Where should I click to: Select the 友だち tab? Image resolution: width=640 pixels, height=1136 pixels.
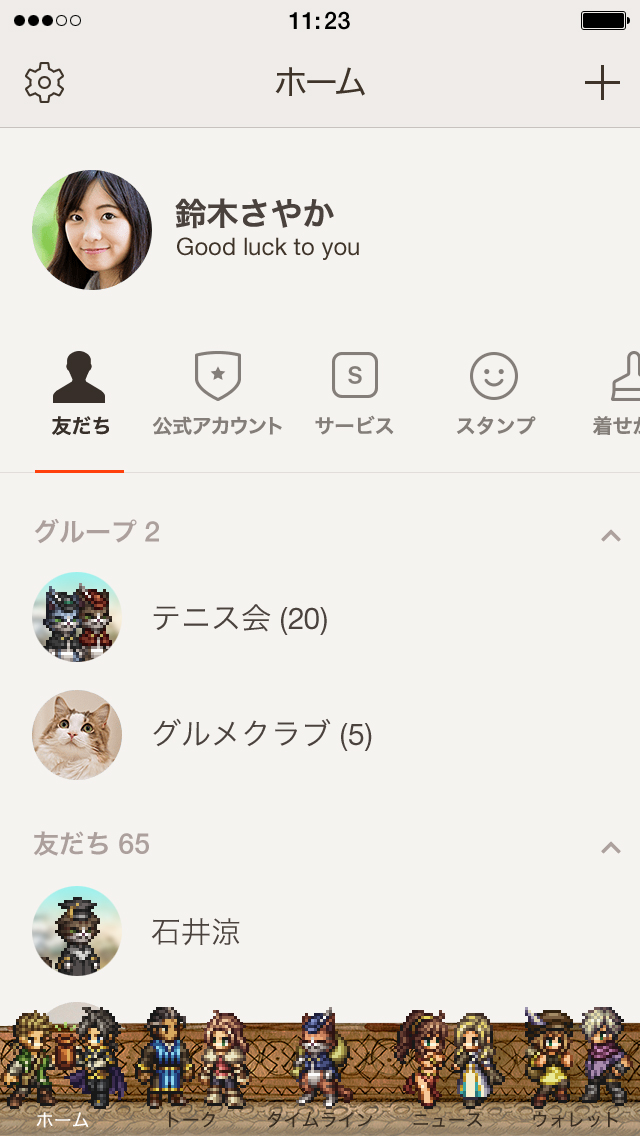[x=80, y=396]
